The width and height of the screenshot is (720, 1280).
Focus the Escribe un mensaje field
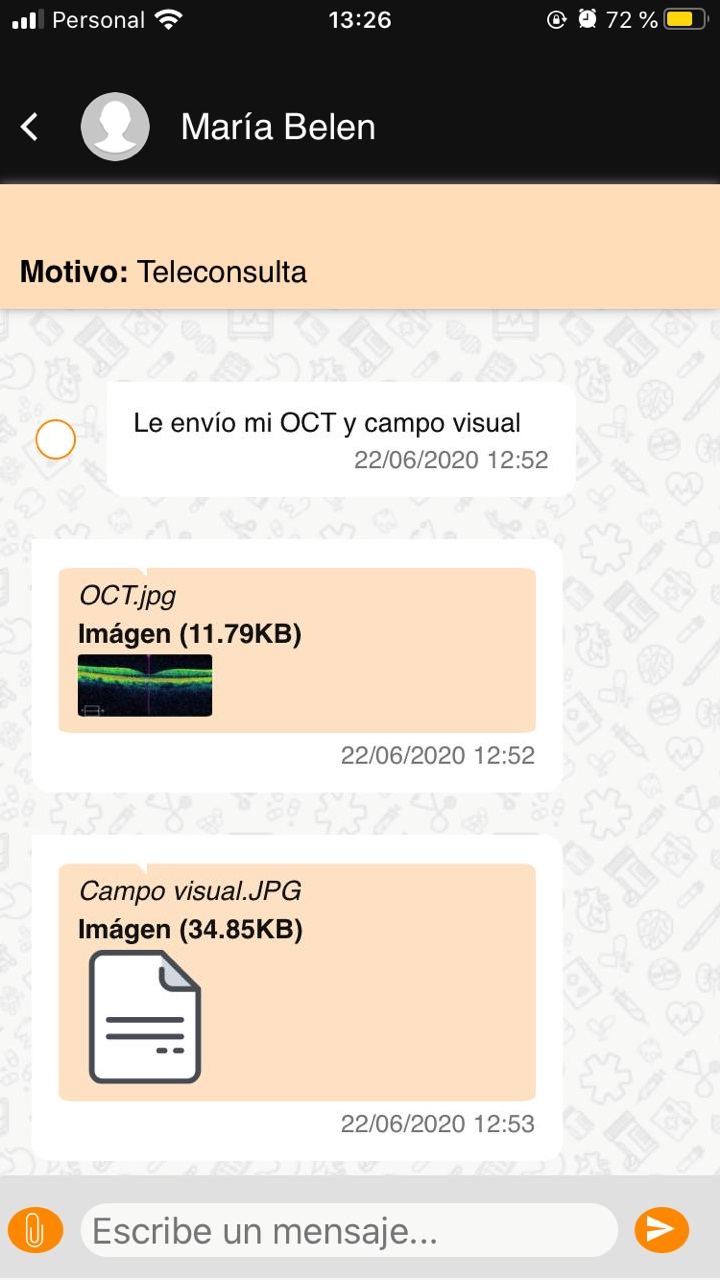[x=349, y=1230]
